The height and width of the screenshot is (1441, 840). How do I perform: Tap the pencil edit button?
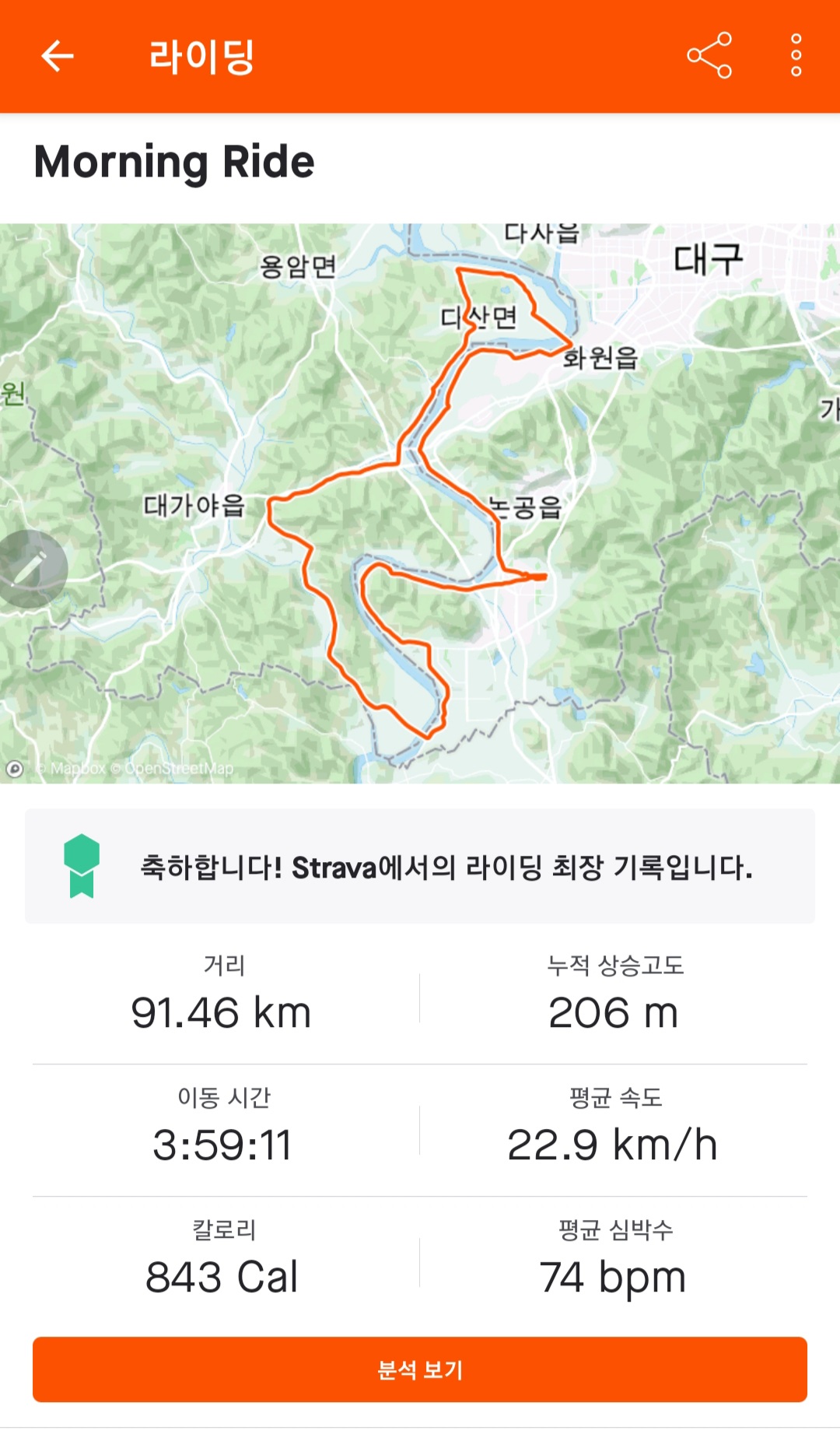(x=30, y=569)
